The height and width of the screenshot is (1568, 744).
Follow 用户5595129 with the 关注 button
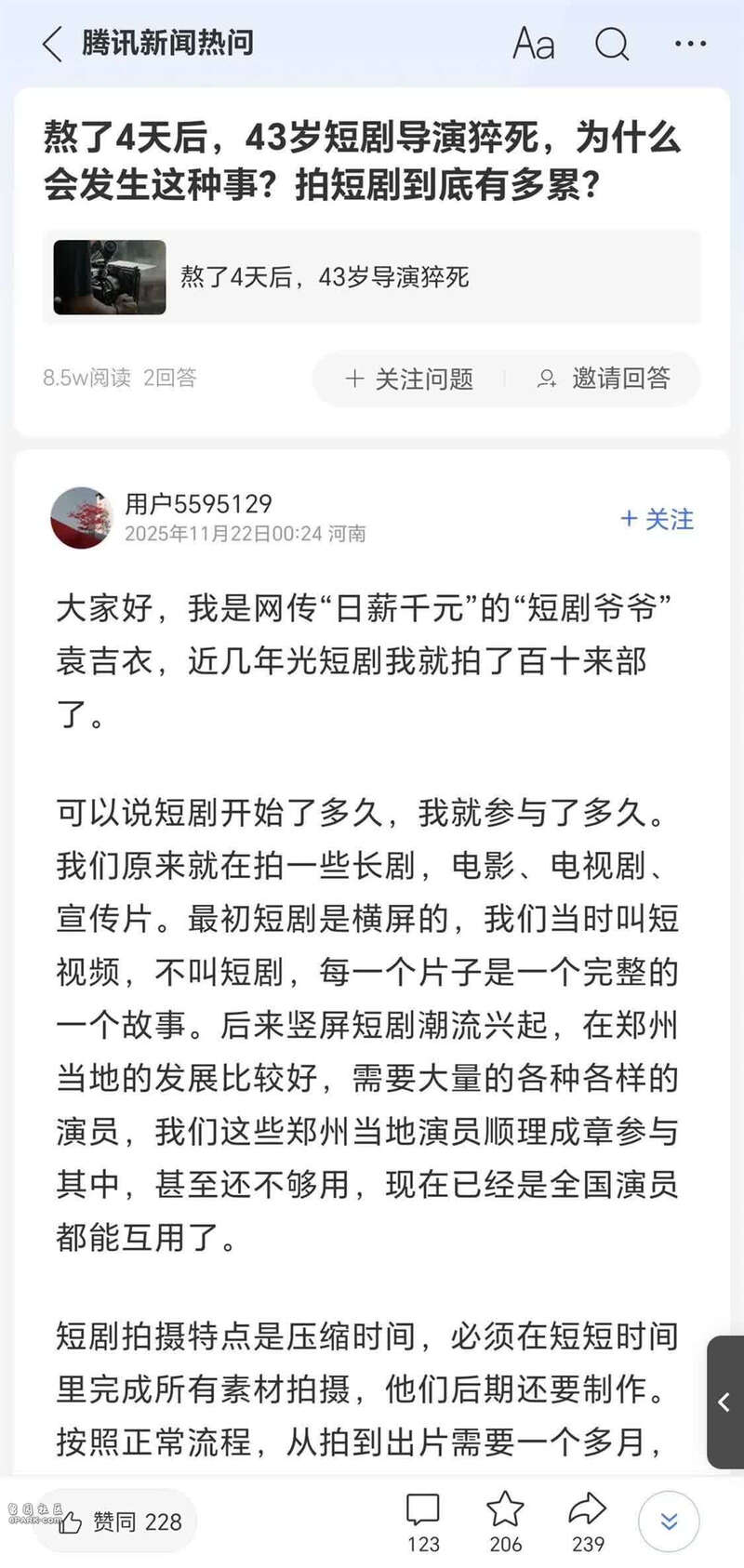coord(657,519)
